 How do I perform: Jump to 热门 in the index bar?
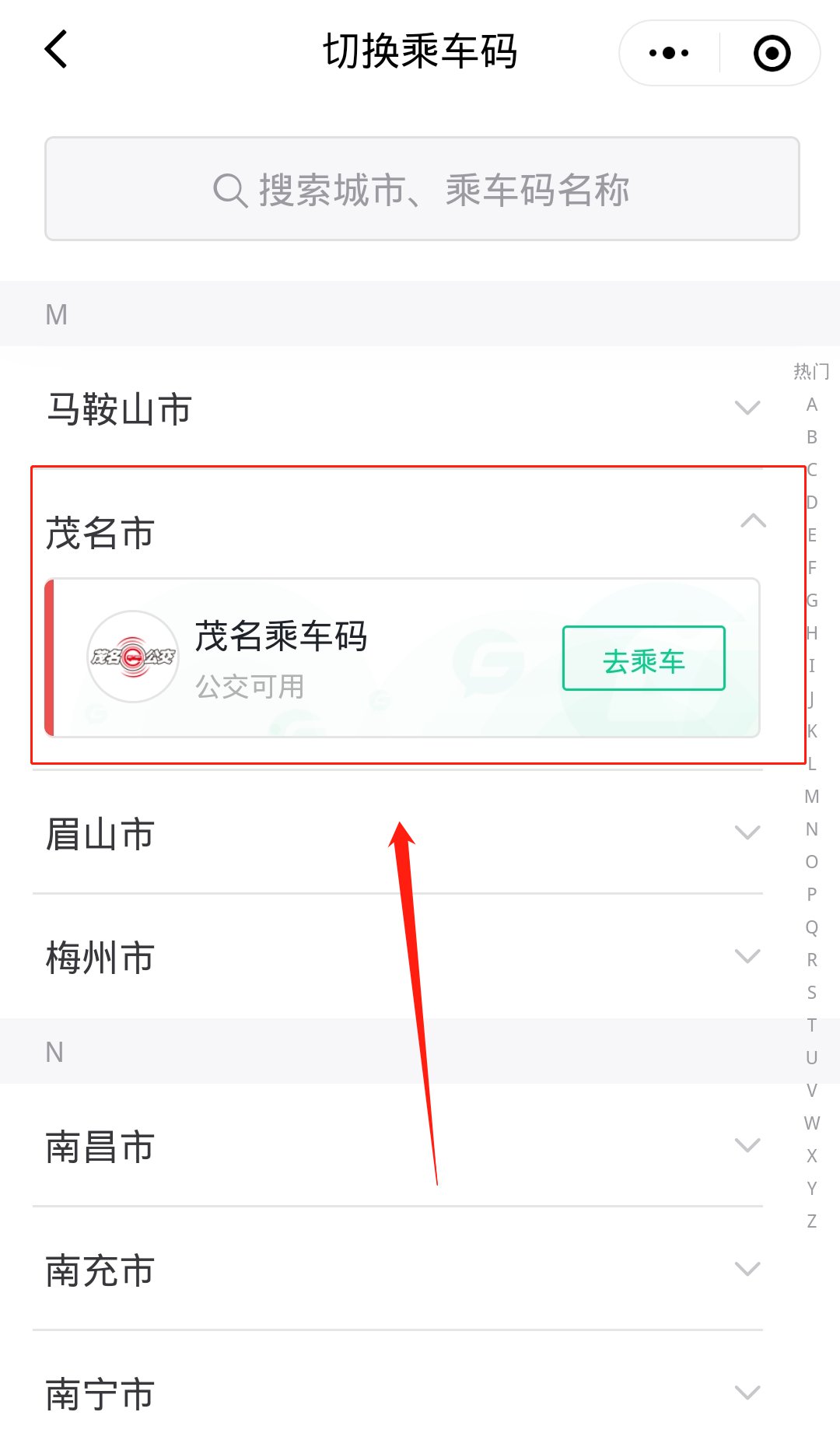click(x=811, y=371)
